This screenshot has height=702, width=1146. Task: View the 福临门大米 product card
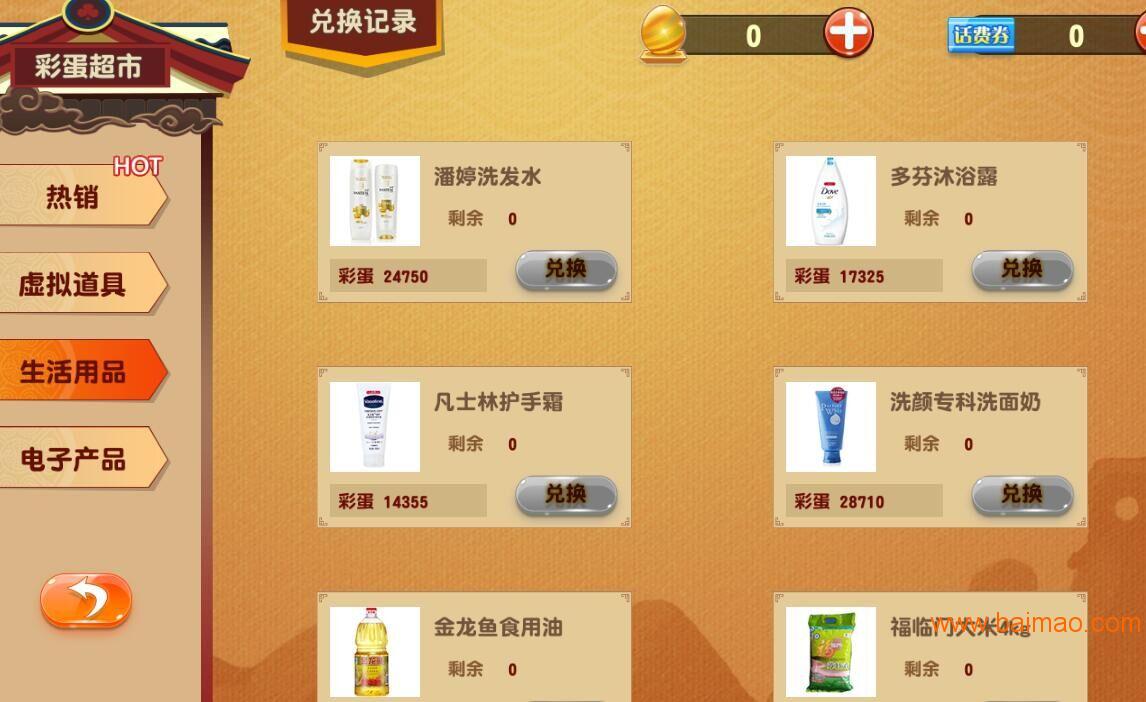pyautogui.click(x=930, y=648)
